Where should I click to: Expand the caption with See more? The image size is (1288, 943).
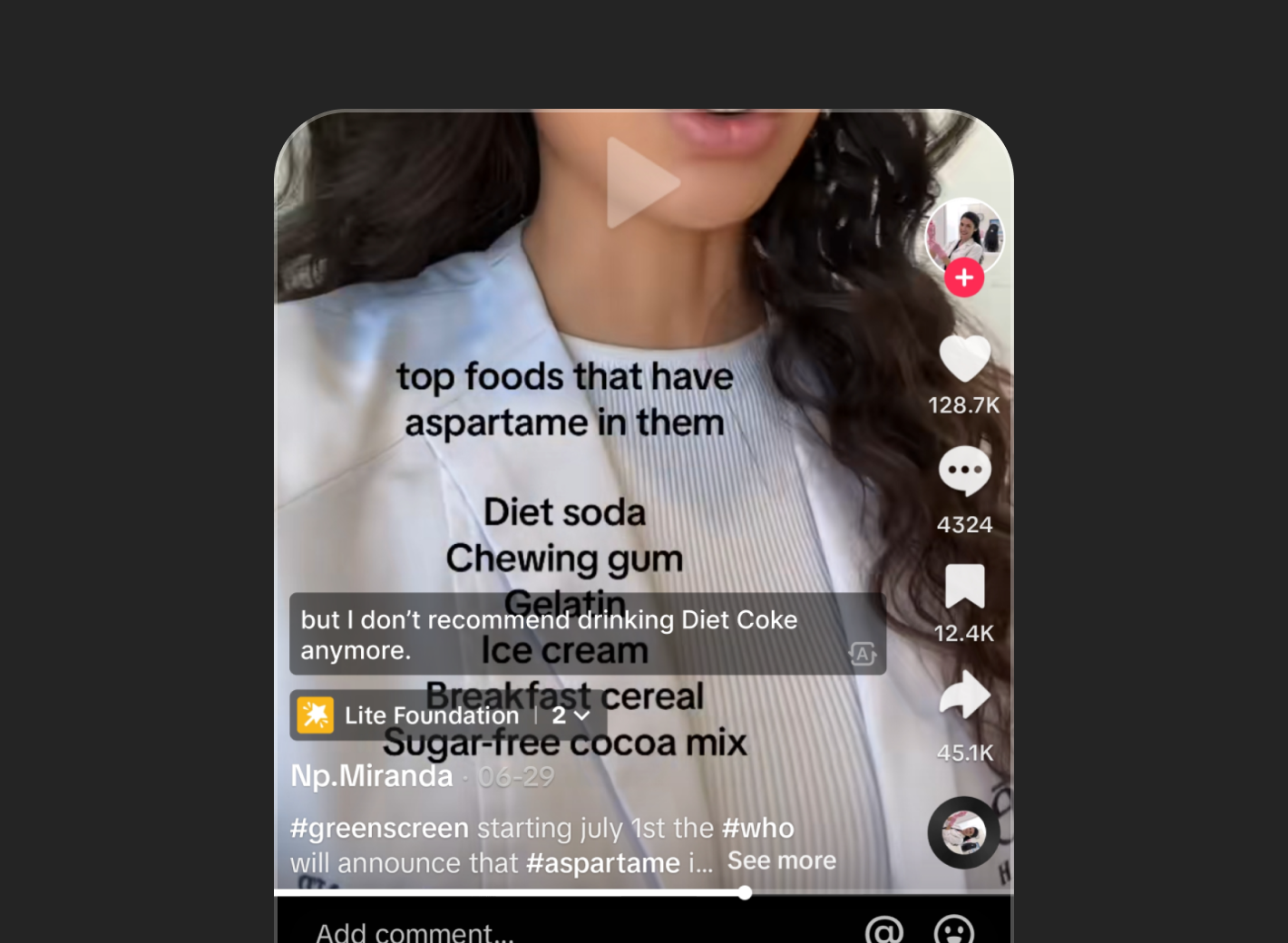coord(781,860)
